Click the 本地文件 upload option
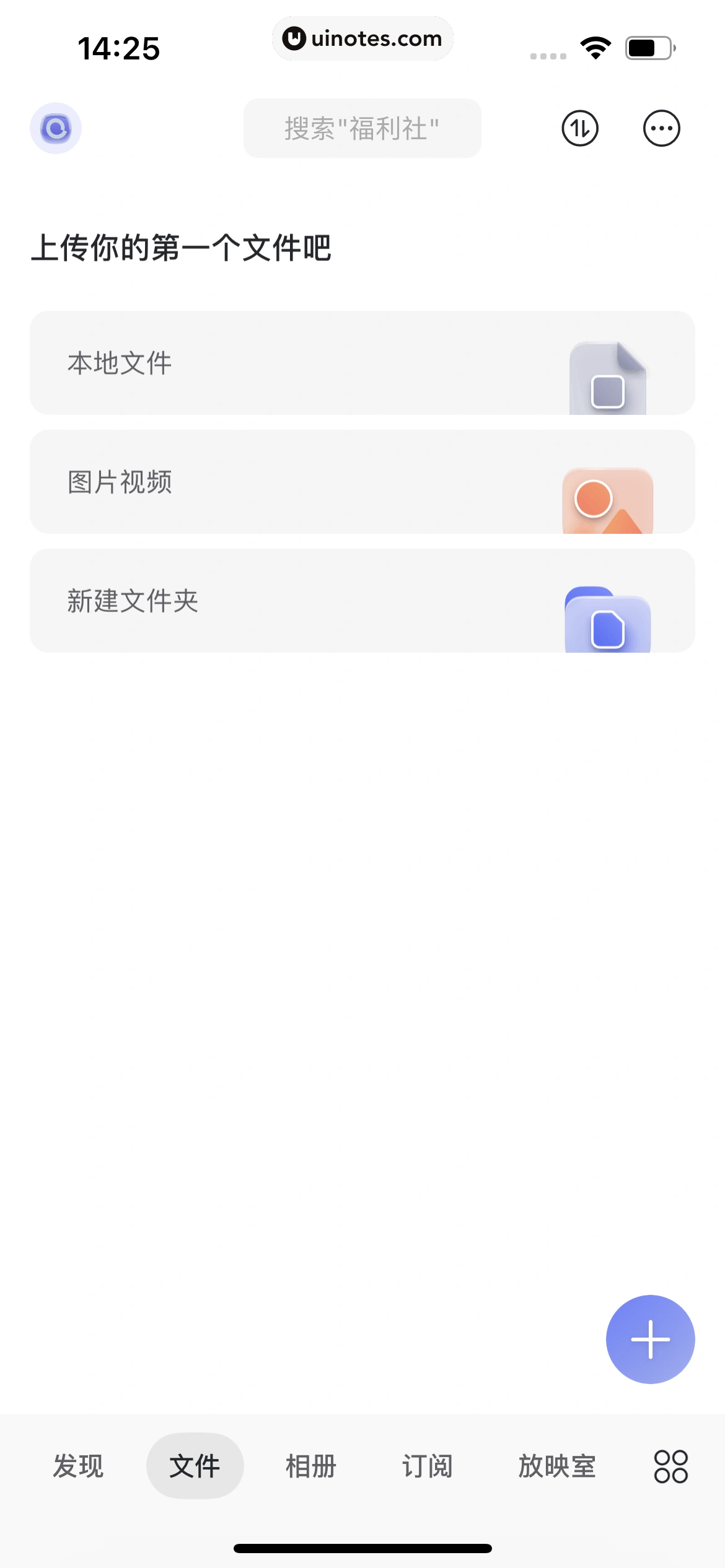The image size is (725, 1568). click(362, 364)
